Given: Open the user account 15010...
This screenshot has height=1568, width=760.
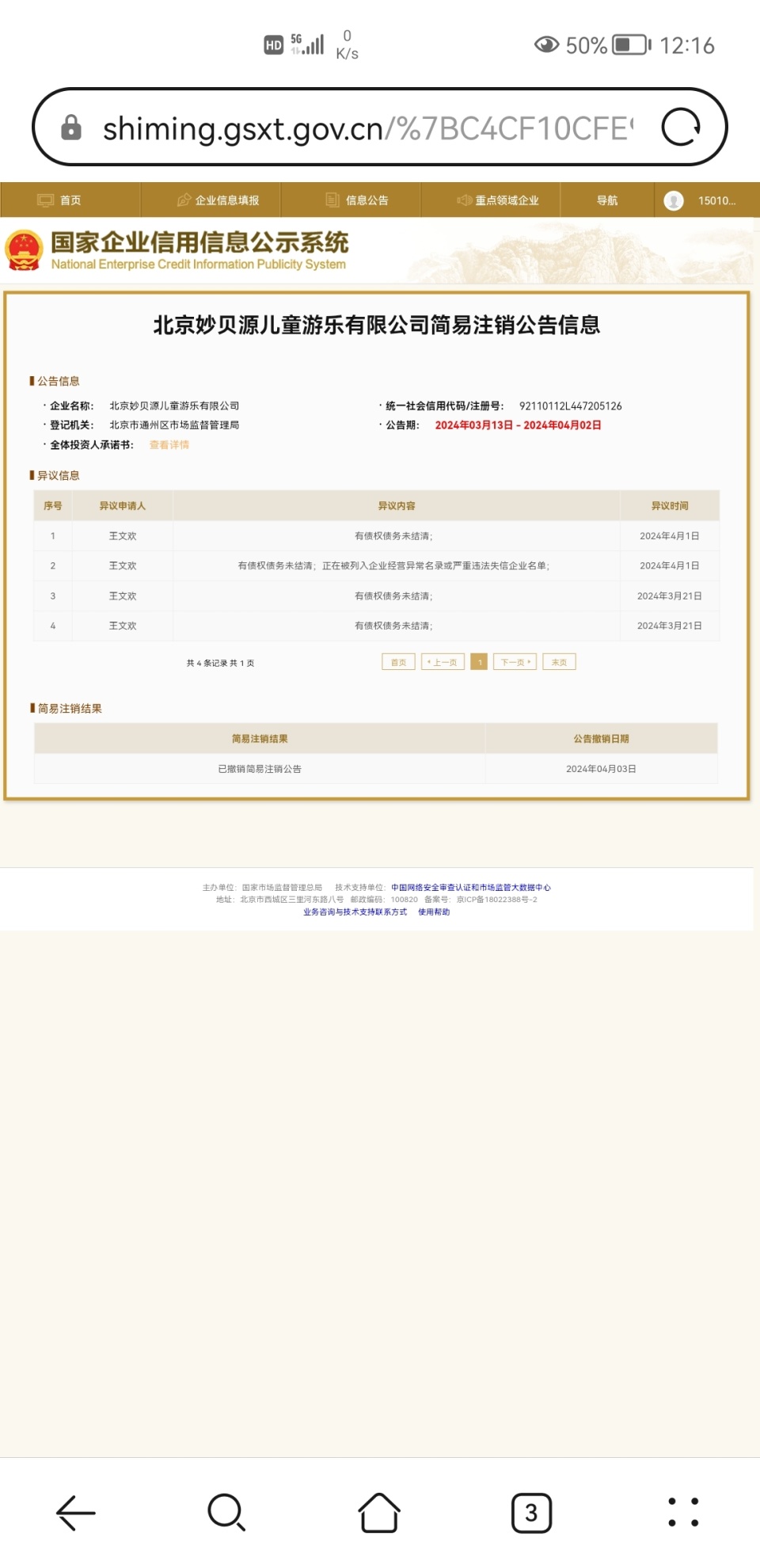Looking at the screenshot, I should 701,200.
